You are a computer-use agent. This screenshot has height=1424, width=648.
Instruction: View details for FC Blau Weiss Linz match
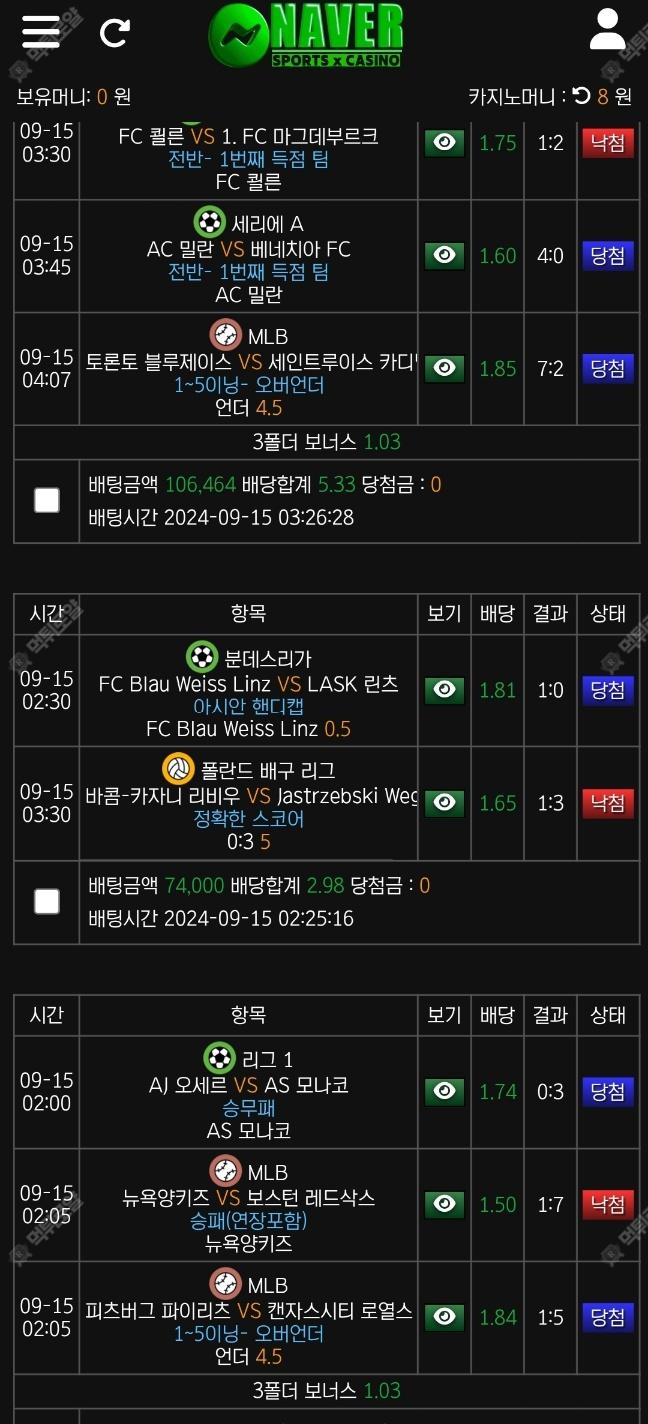click(x=444, y=690)
